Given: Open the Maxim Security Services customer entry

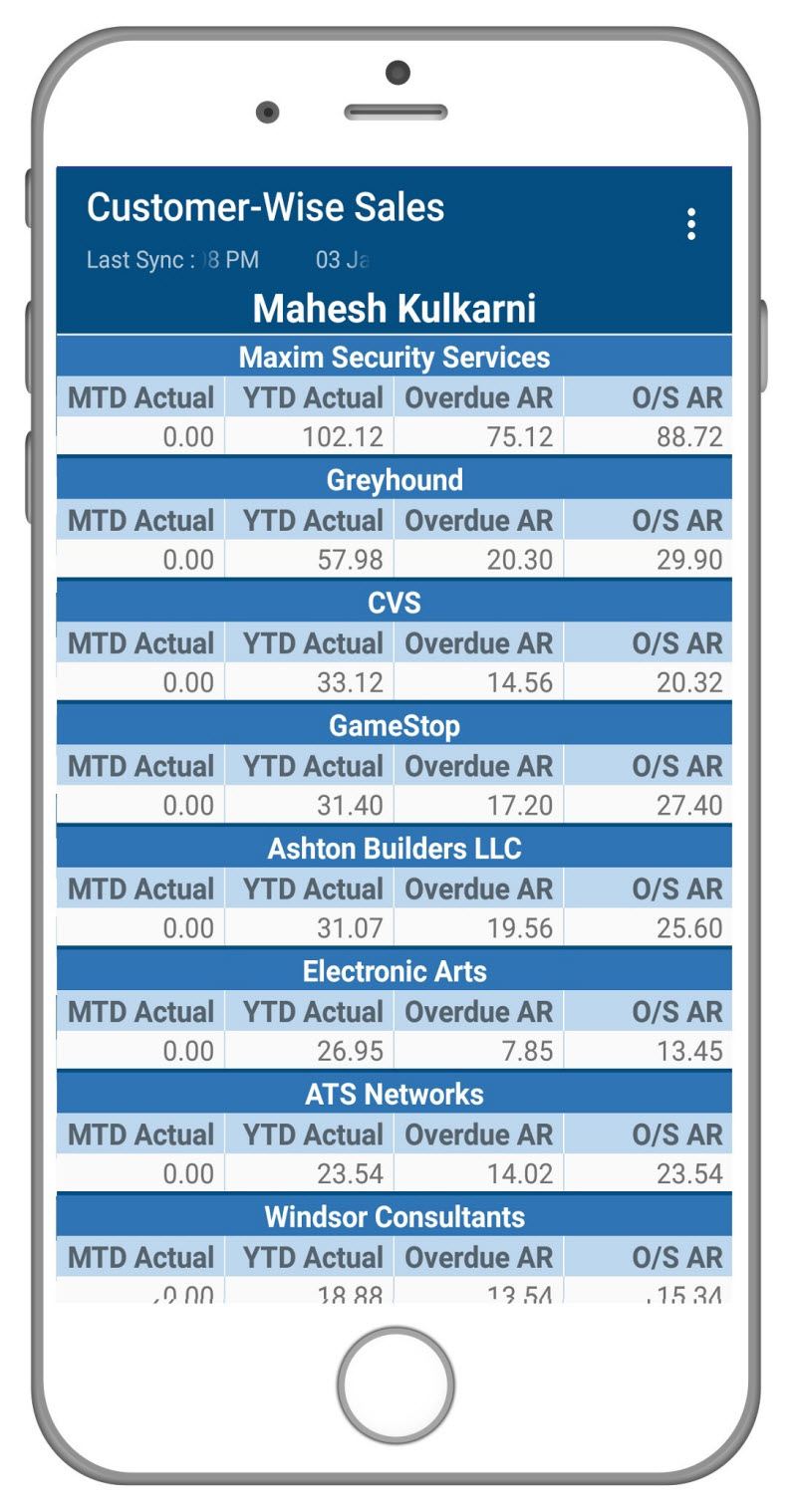Looking at the screenshot, I should 395,357.
